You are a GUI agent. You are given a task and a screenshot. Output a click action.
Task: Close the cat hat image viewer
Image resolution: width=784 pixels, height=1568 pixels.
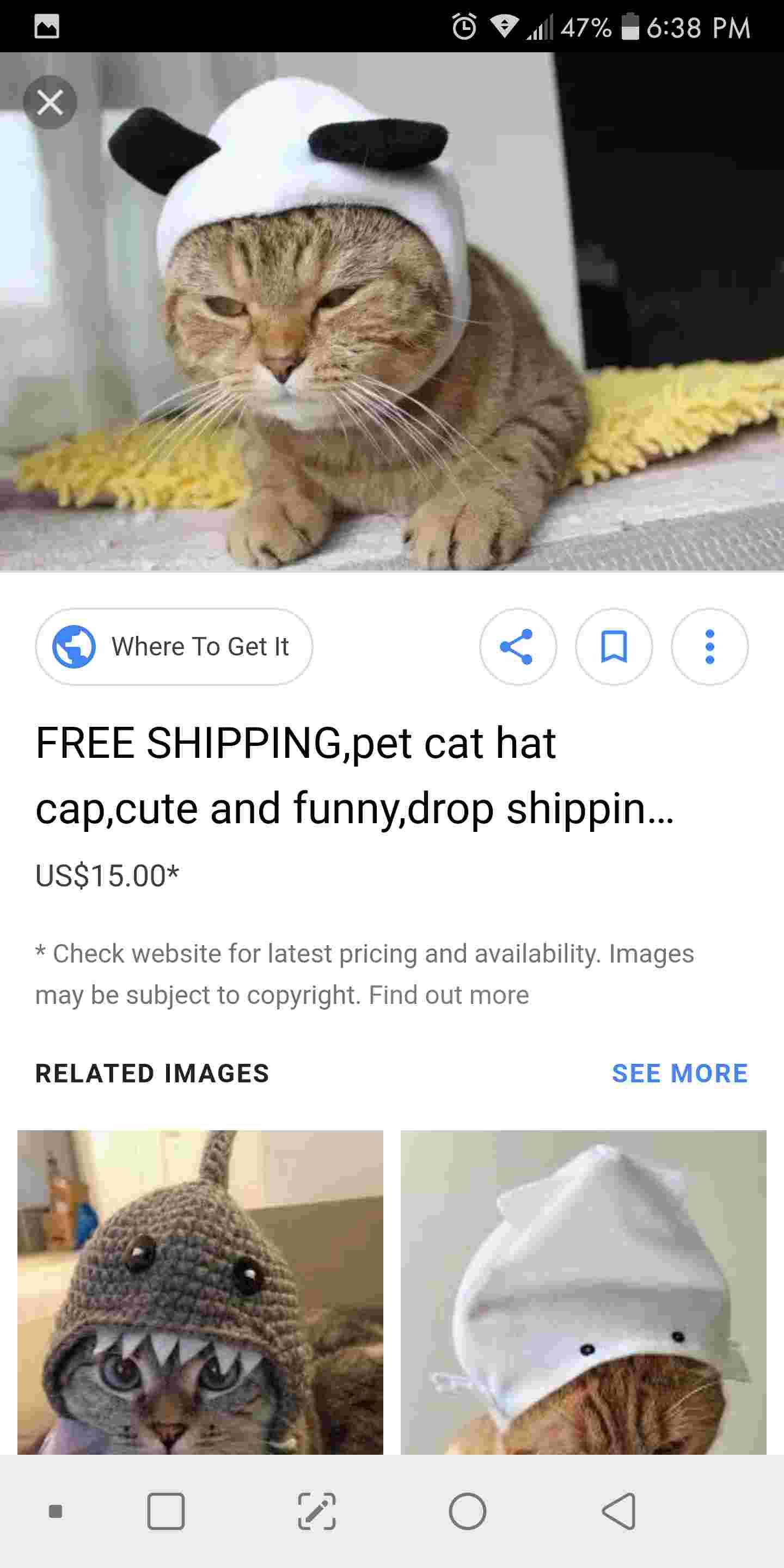point(50,102)
